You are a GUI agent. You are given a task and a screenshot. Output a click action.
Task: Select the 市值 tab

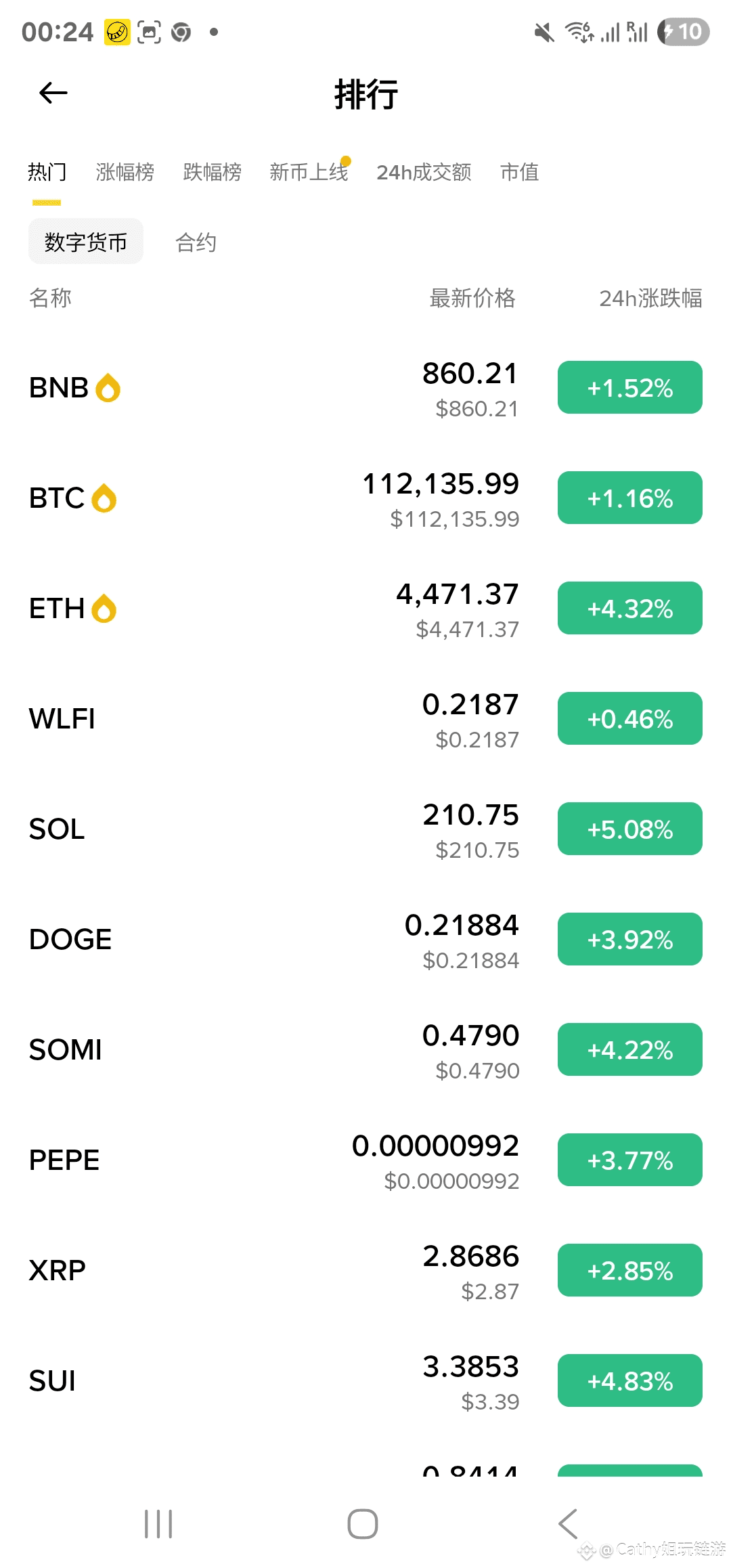click(519, 173)
